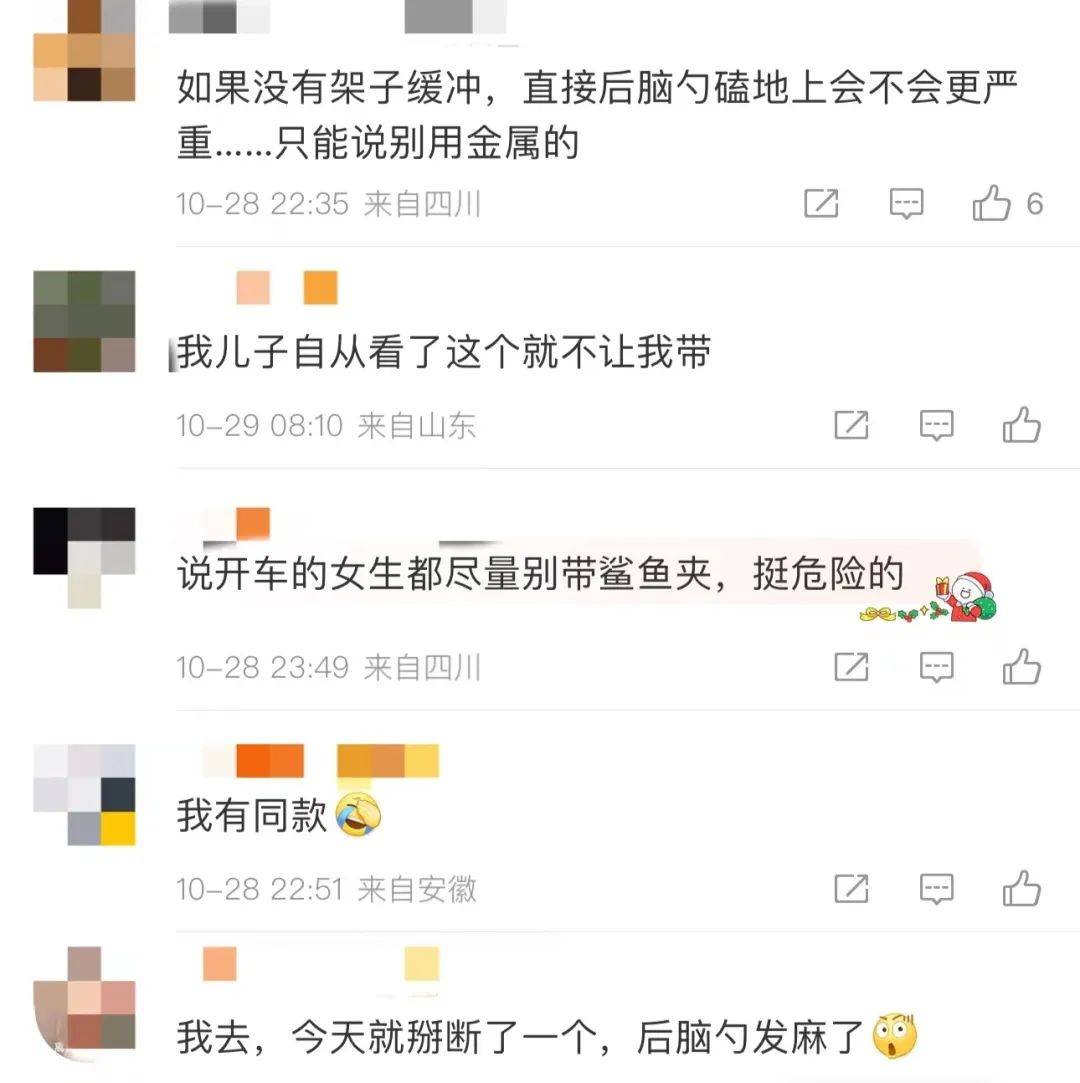Like the comment 我儿子自从看了这个就不让我带
The height and width of the screenshot is (1083, 1080).
pos(1022,426)
